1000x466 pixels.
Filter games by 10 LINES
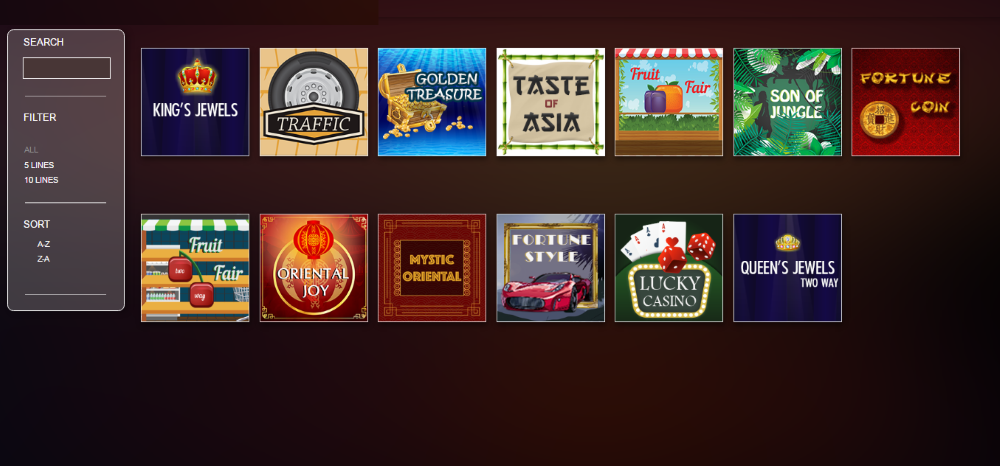(42, 180)
